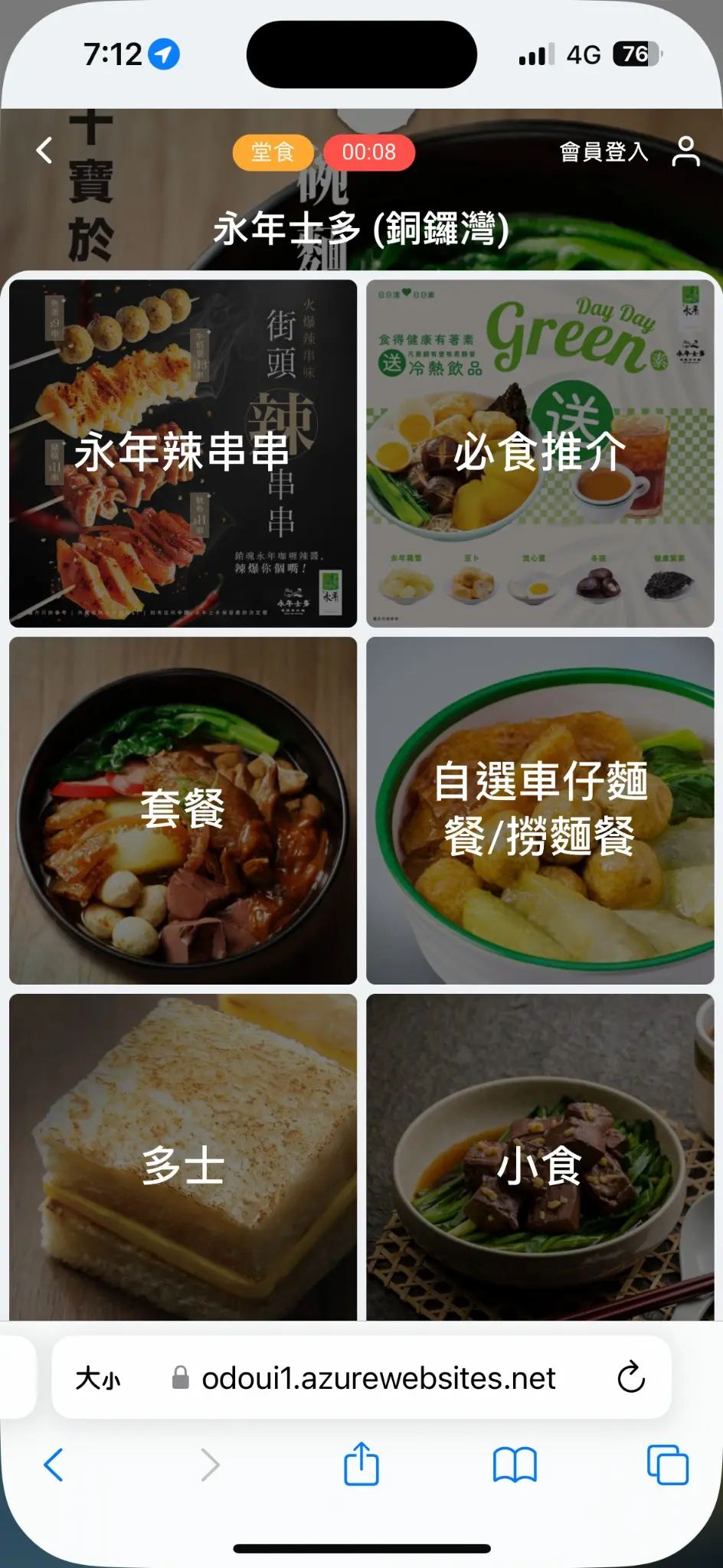Open the 永年辣串串 category
The image size is (723, 1568).
click(183, 453)
